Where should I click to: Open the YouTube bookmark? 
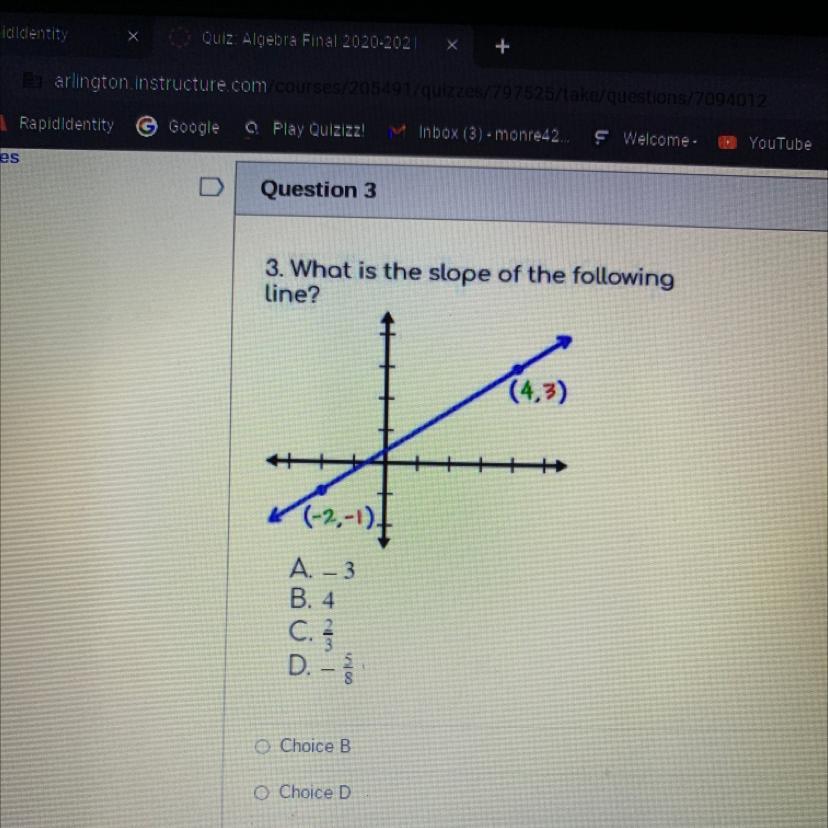click(x=765, y=143)
